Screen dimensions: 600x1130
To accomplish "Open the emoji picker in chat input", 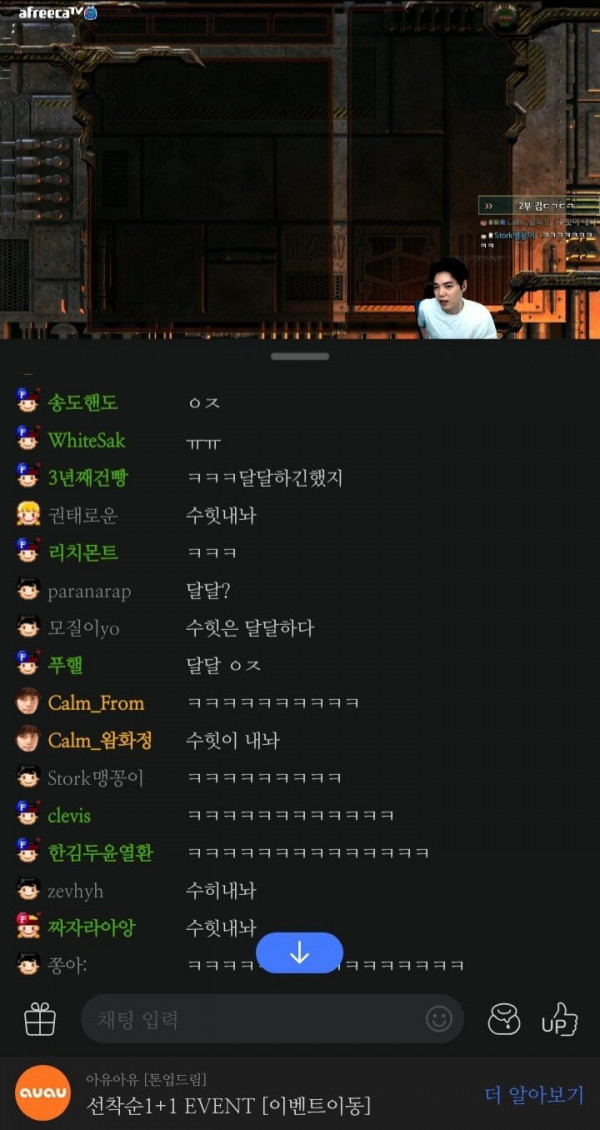I will (x=439, y=1019).
